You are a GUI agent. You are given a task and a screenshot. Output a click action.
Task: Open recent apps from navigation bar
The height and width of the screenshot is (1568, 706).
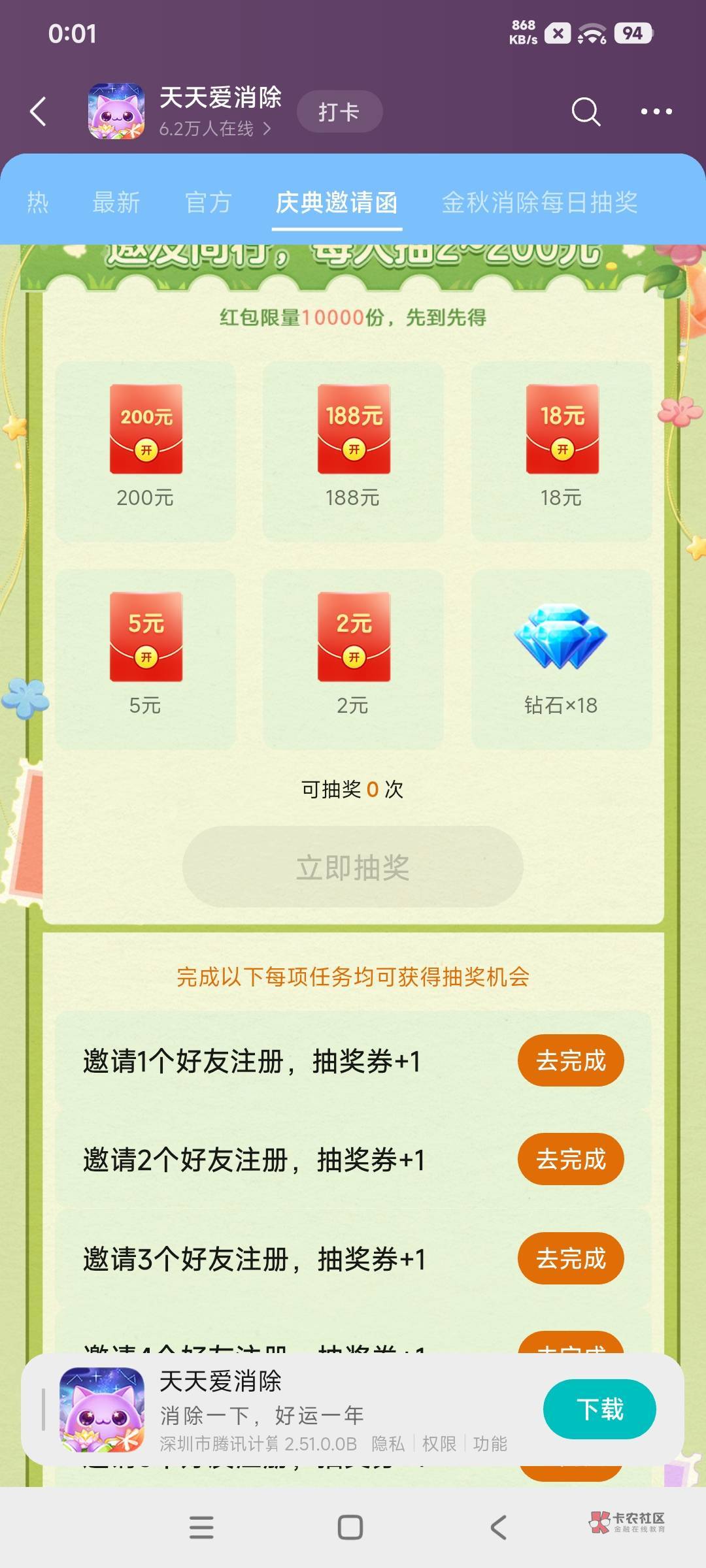tap(201, 1527)
